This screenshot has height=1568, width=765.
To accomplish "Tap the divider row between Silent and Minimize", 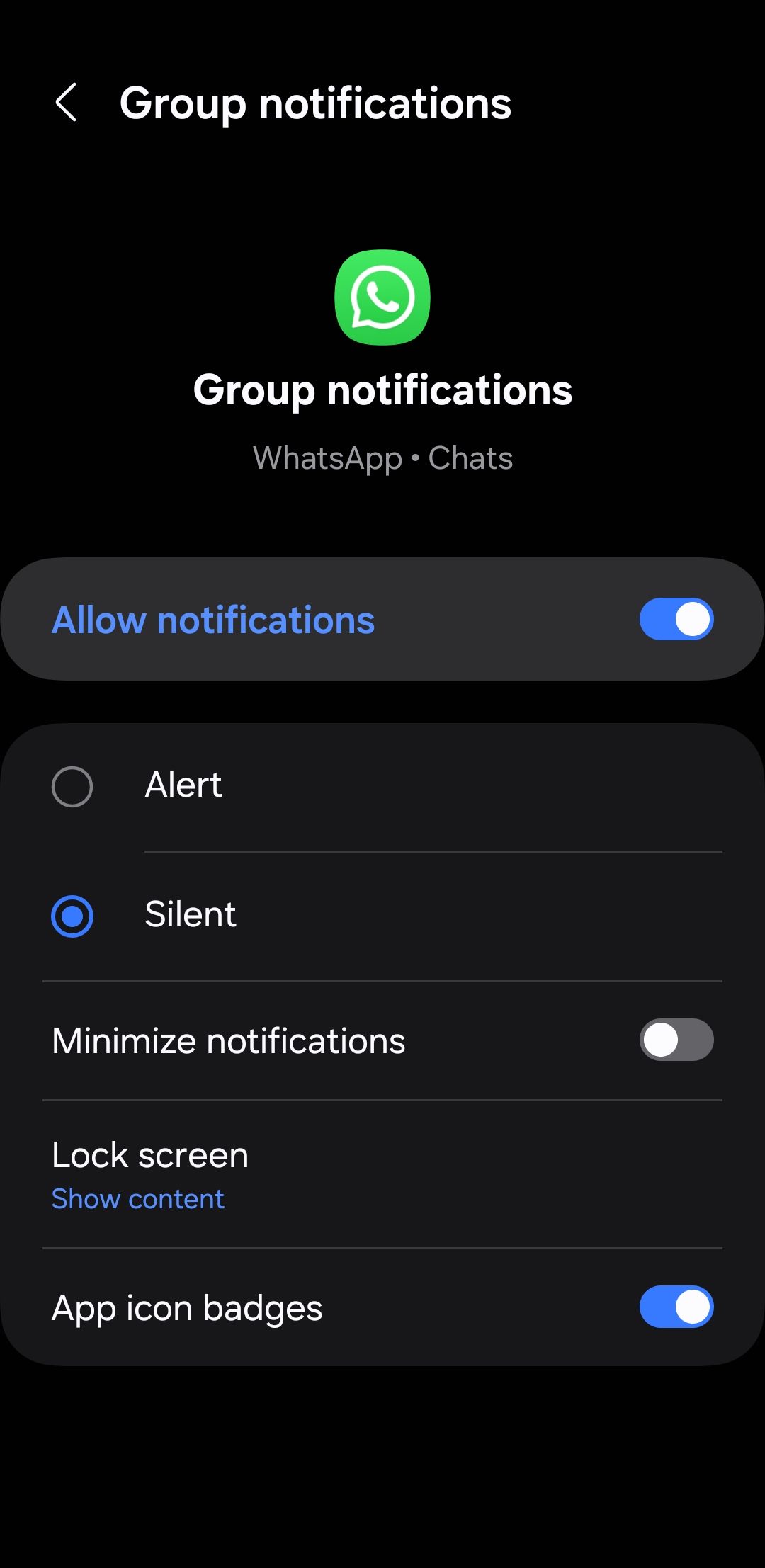I will (x=382, y=980).
